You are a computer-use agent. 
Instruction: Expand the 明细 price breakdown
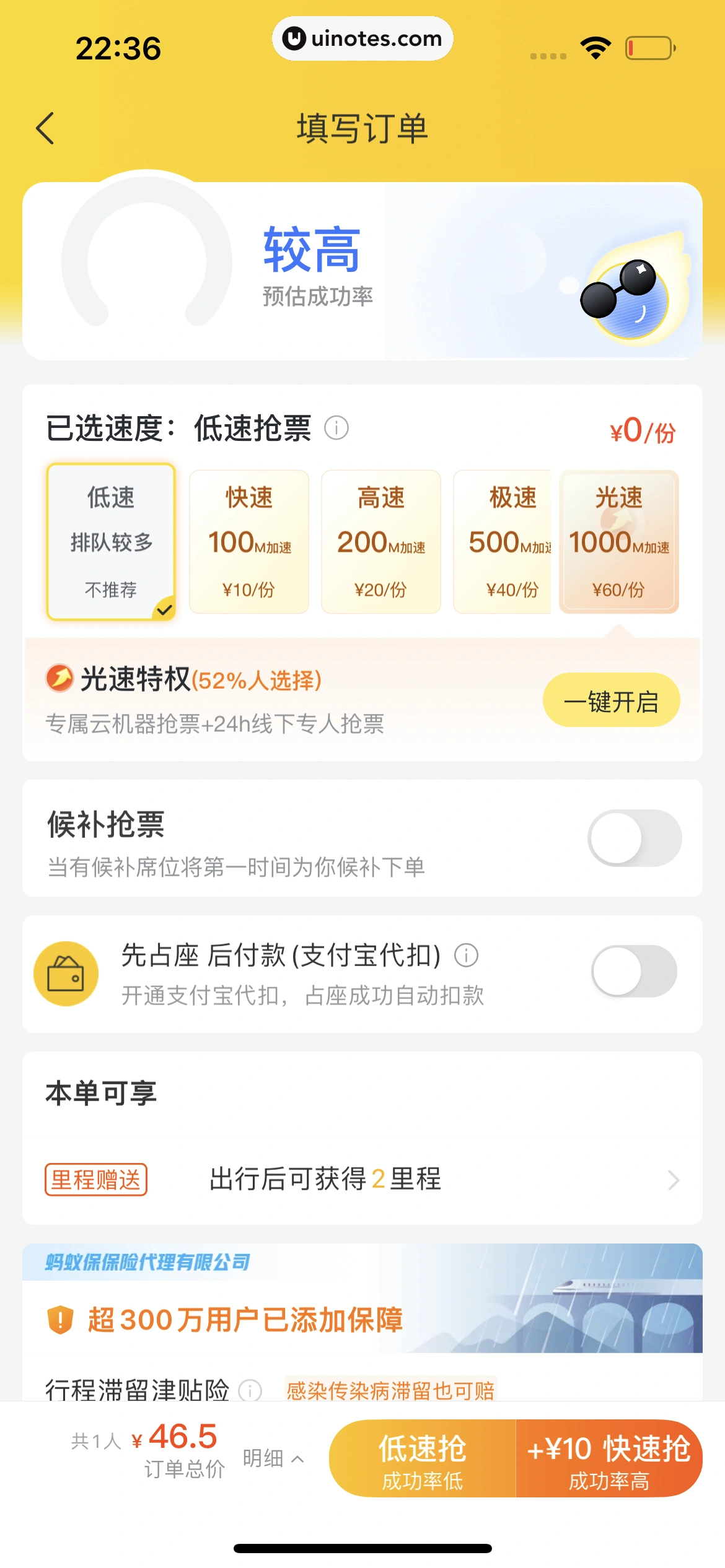273,1458
